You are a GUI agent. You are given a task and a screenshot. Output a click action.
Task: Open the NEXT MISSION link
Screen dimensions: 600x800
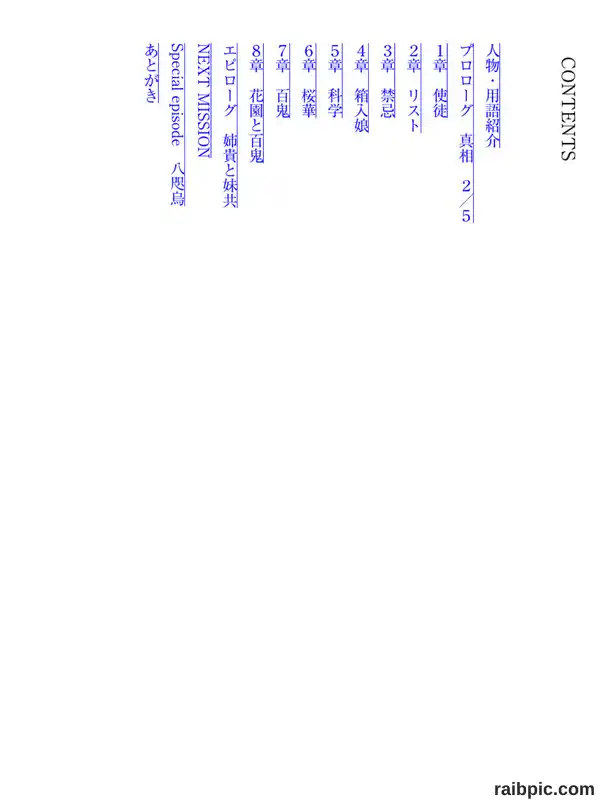[203, 100]
